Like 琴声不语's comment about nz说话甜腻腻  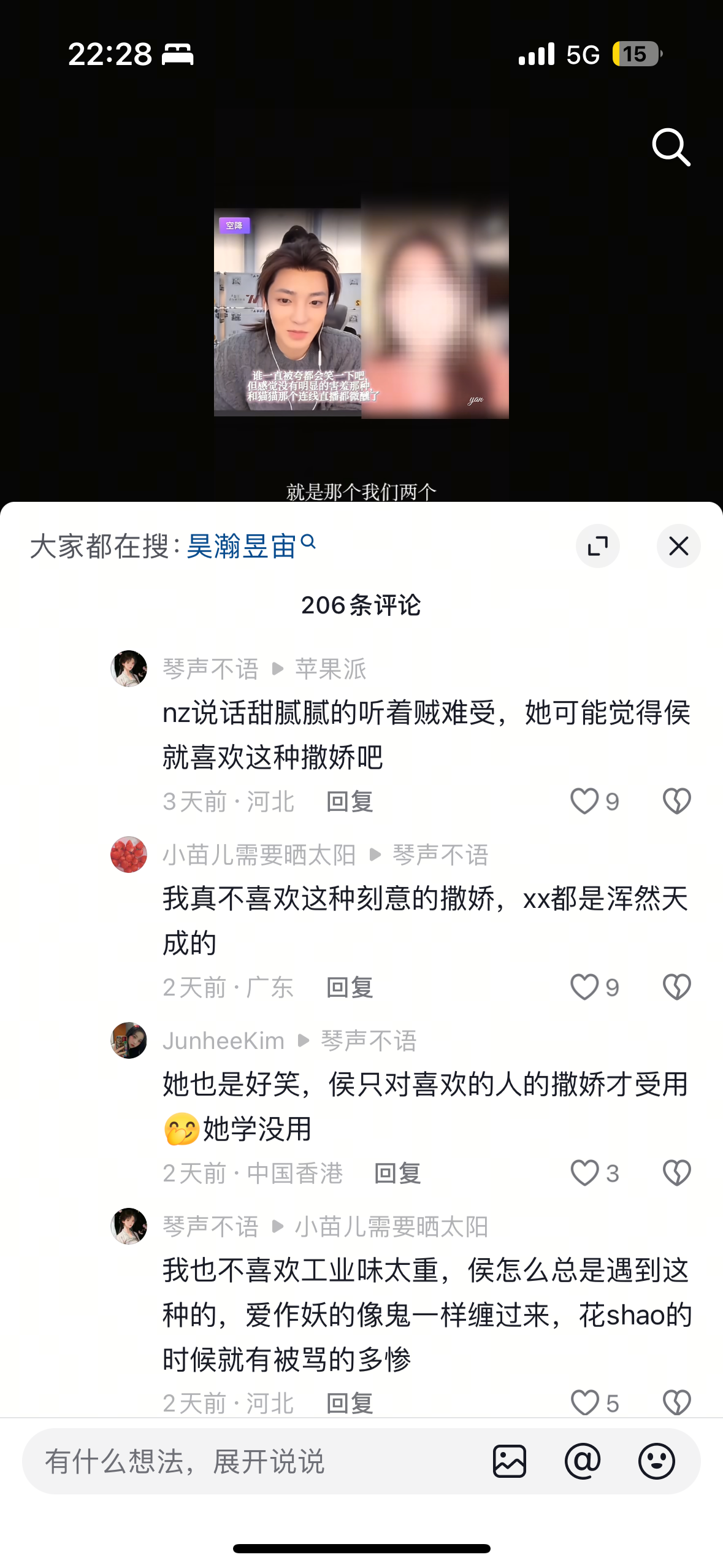pyautogui.click(x=594, y=801)
